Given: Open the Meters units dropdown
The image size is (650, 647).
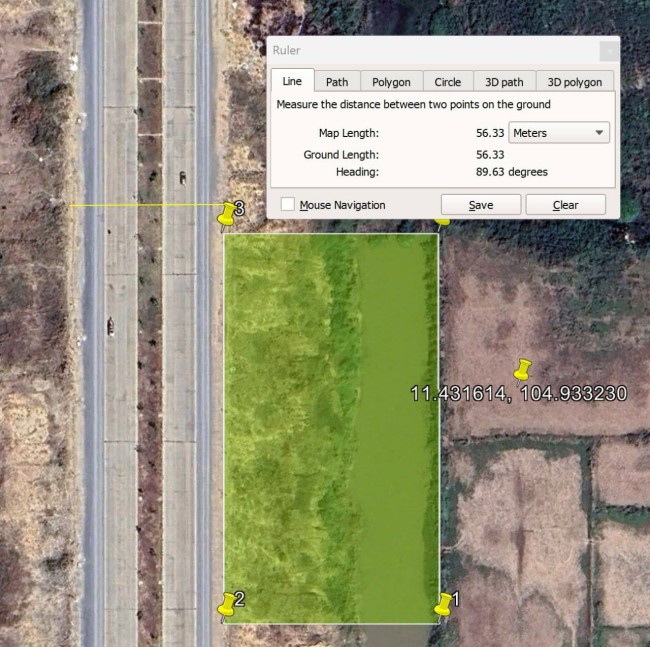Looking at the screenshot, I should 559,133.
